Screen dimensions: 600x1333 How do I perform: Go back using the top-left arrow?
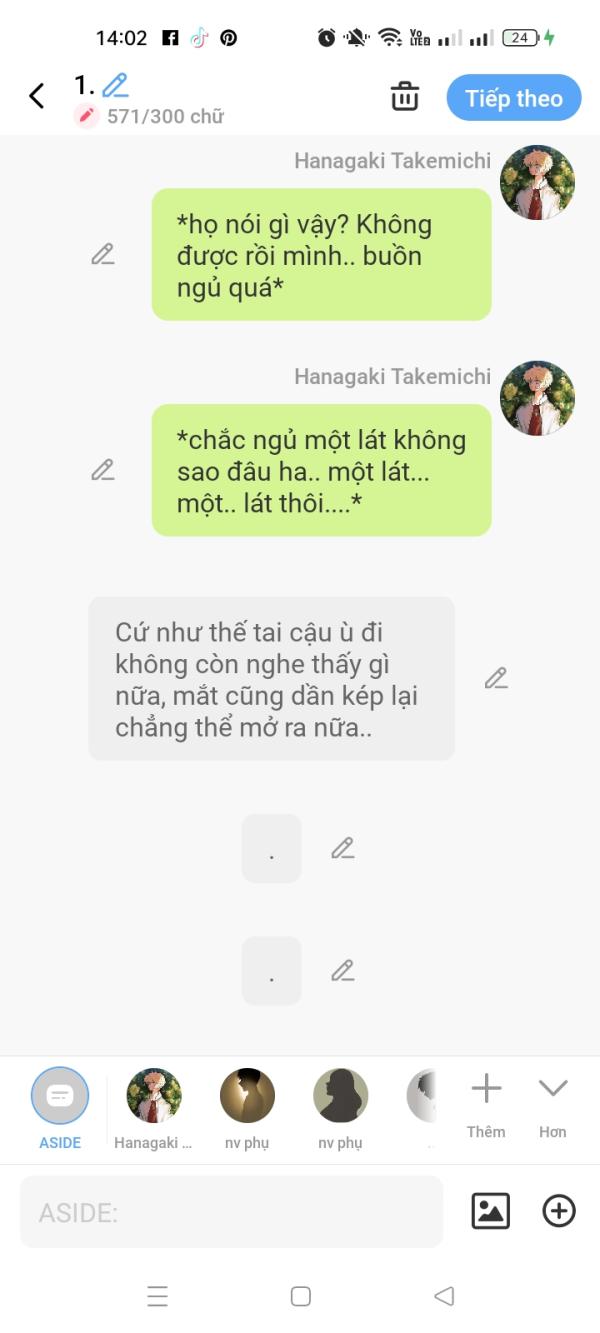tap(37, 96)
